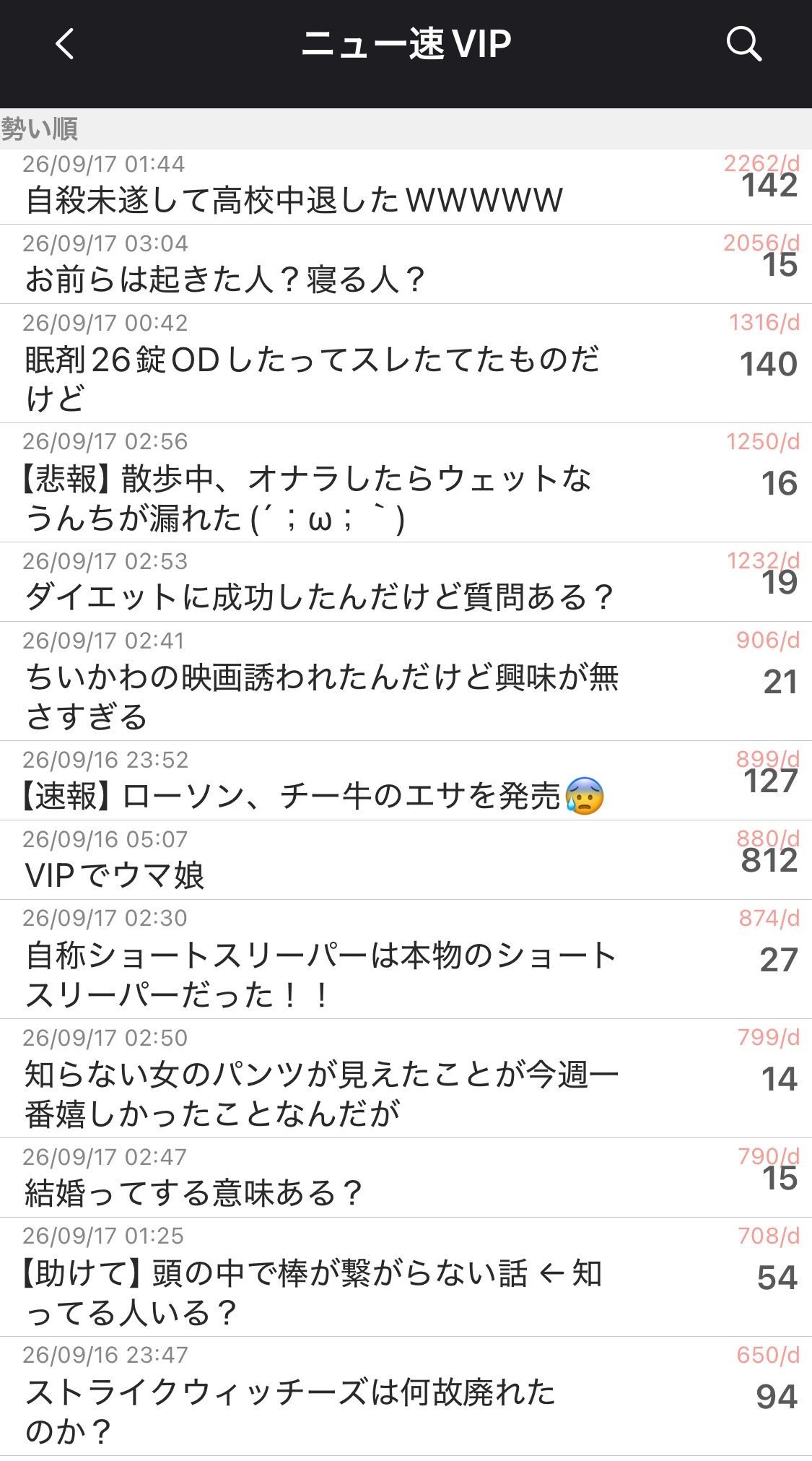Open the ストライクウィッチーズ thread
This screenshot has width=812, height=1461.
coord(406,1397)
